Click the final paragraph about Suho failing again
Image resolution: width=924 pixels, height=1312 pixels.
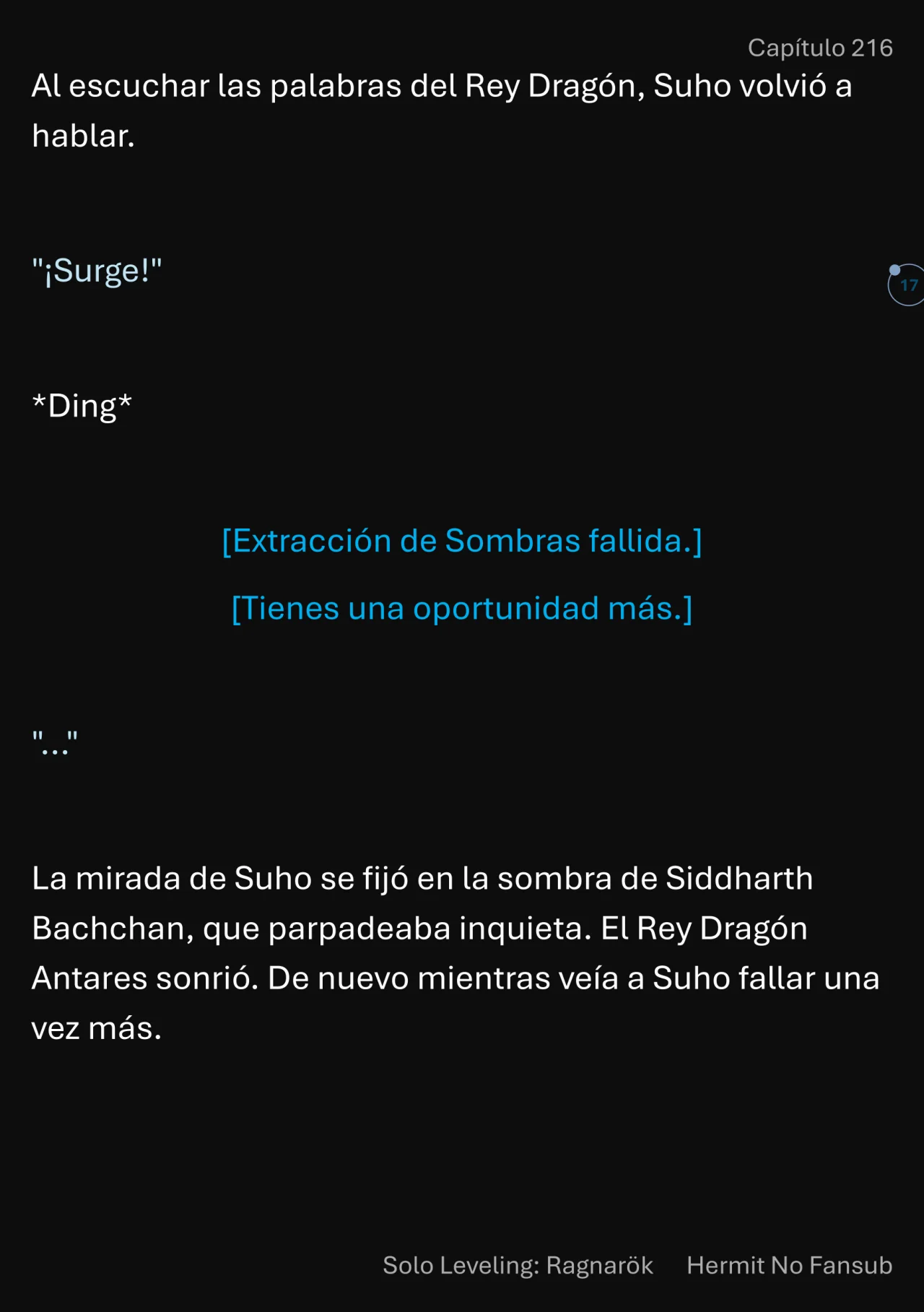(x=455, y=952)
